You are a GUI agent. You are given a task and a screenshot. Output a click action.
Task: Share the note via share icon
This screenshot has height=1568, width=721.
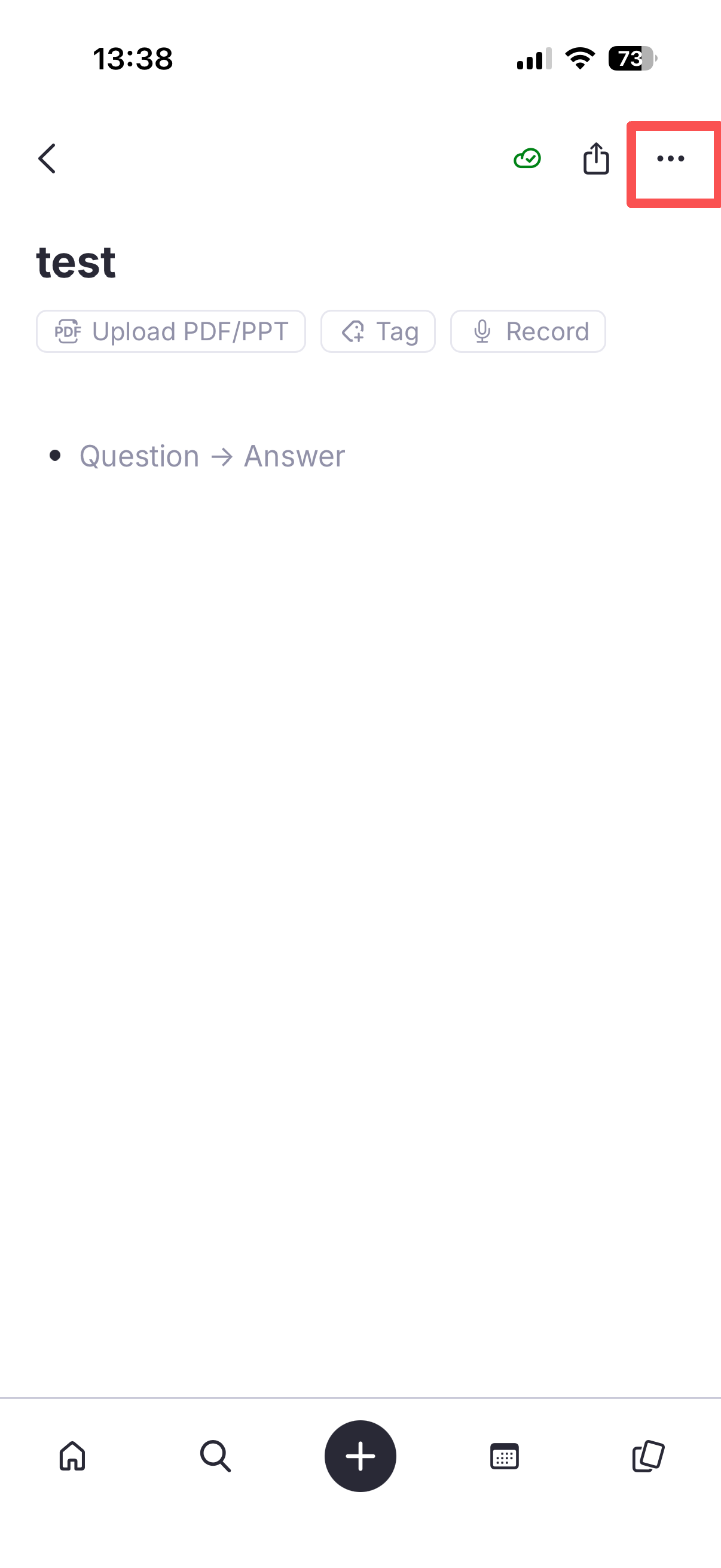pyautogui.click(x=595, y=158)
